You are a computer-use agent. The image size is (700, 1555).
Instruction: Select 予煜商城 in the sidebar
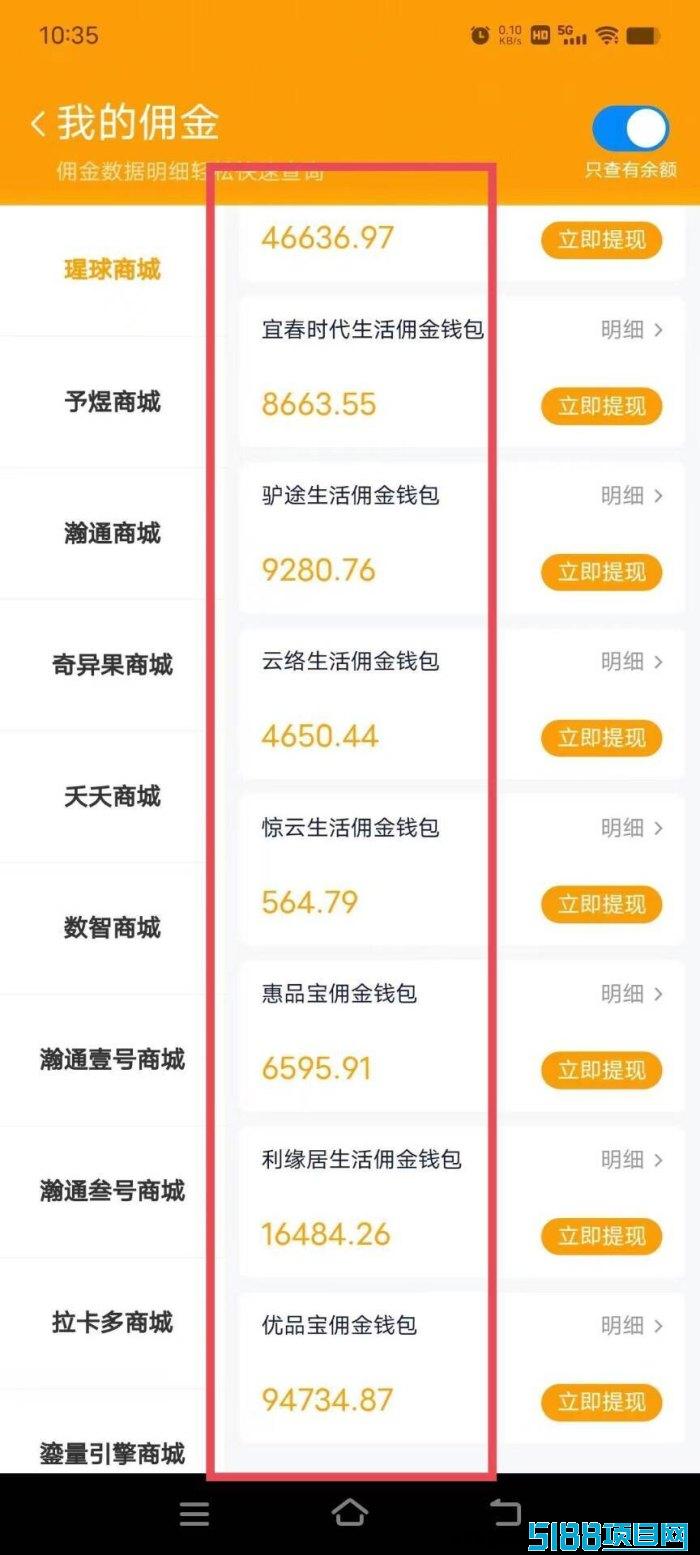[x=112, y=402]
